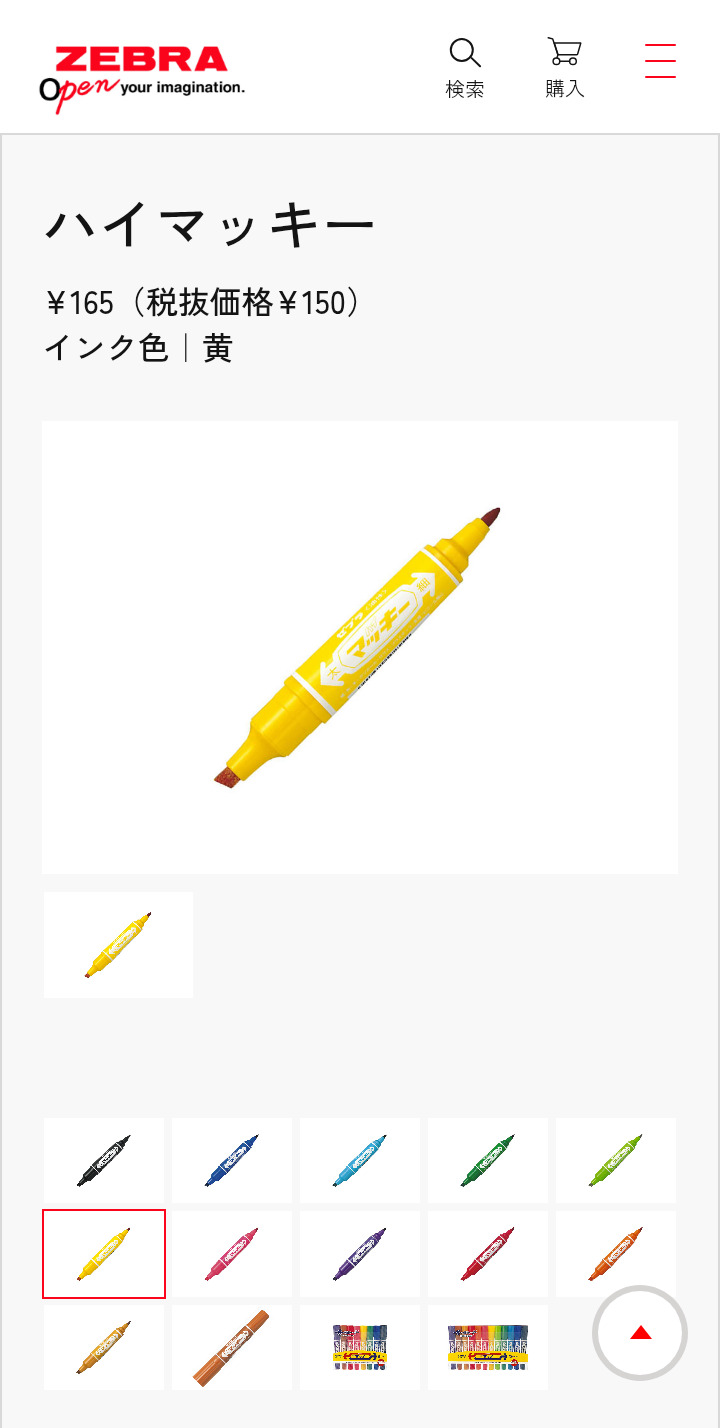The image size is (720, 1428).
Task: Pick the light brown marker variant
Action: click(x=104, y=1347)
